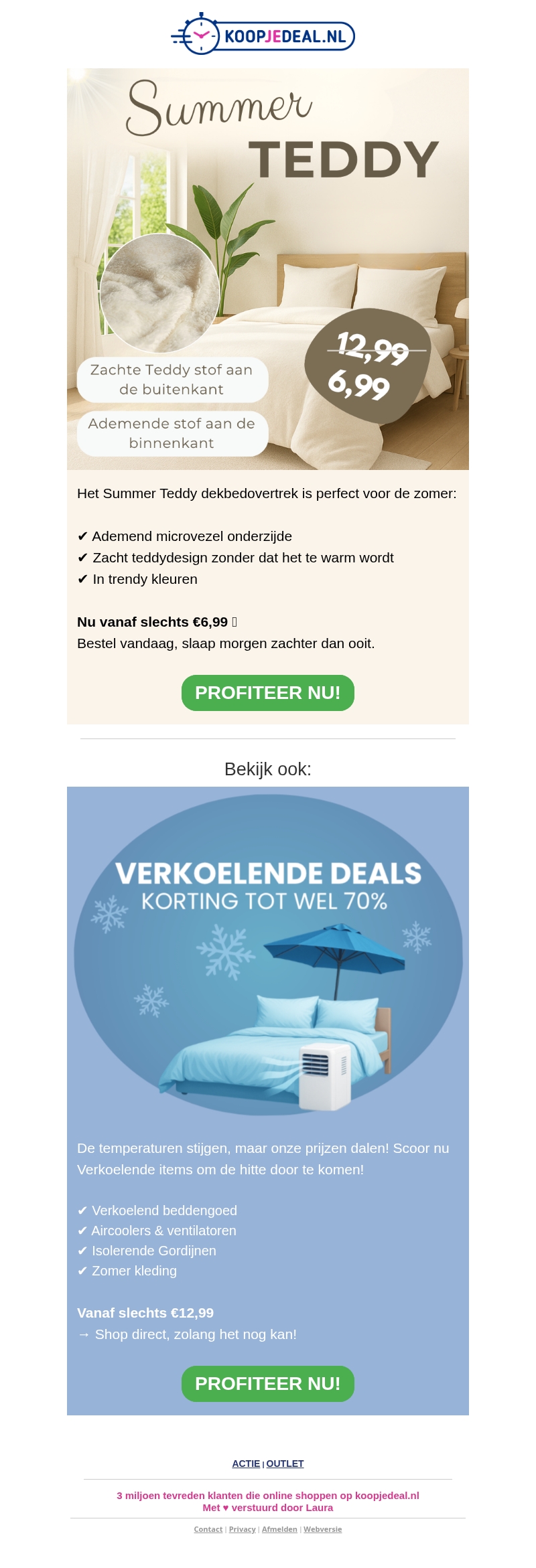Open the Summer Teddy banner image
536x1568 pixels.
pos(268,268)
